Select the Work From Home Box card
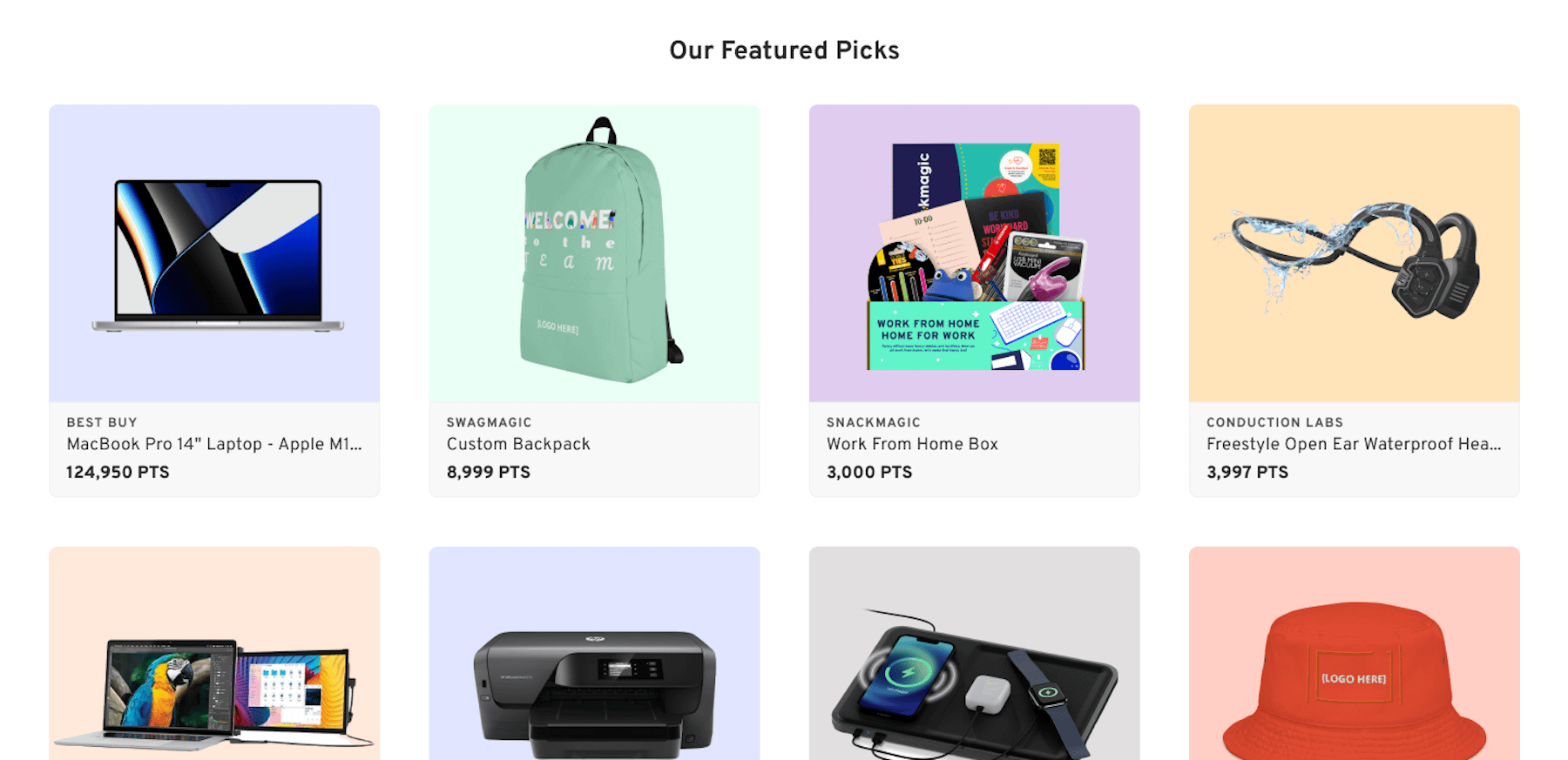This screenshot has width=1568, height=760. 974,299
